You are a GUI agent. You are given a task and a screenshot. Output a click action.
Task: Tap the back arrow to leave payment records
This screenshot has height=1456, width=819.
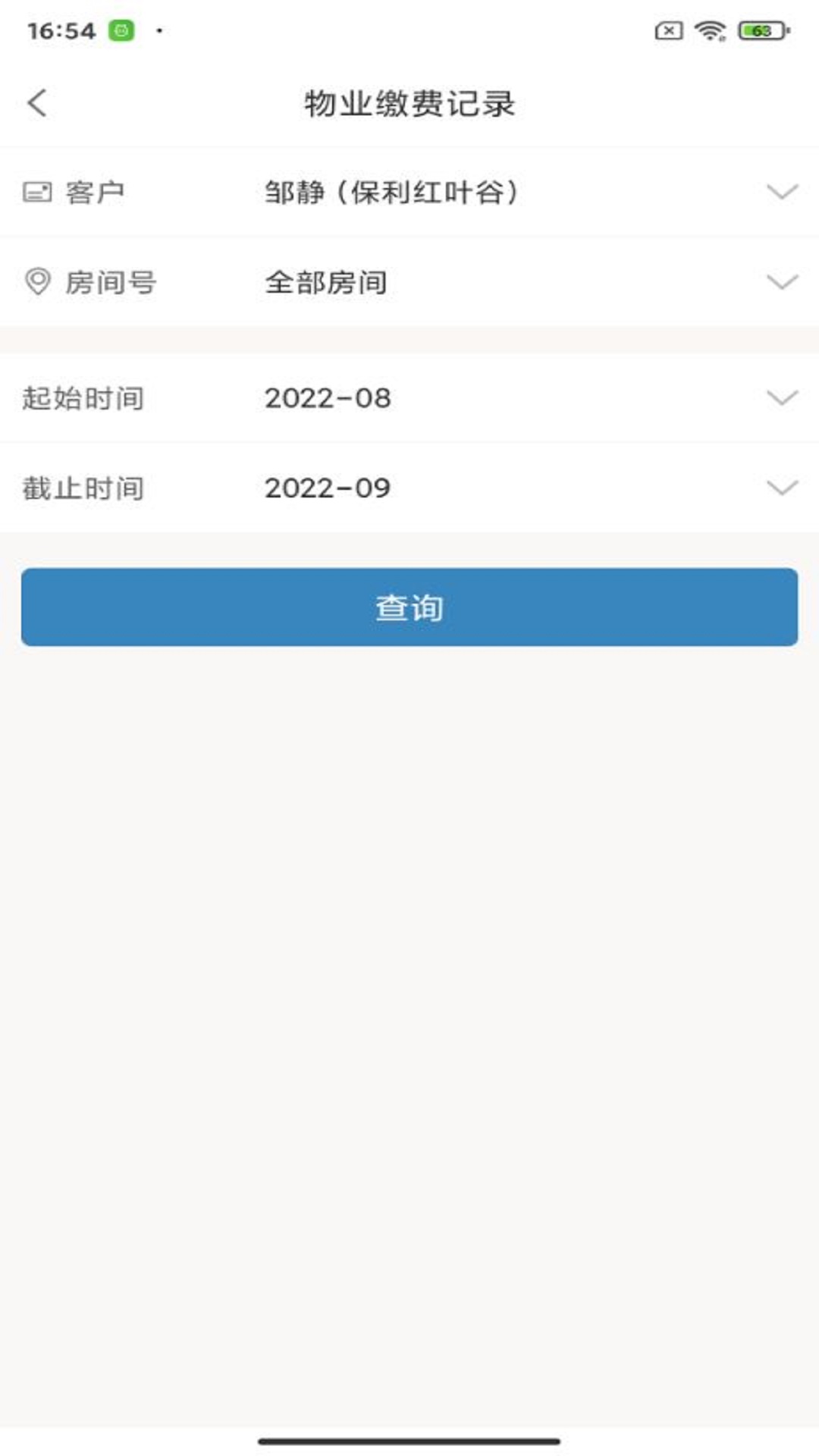click(x=36, y=102)
